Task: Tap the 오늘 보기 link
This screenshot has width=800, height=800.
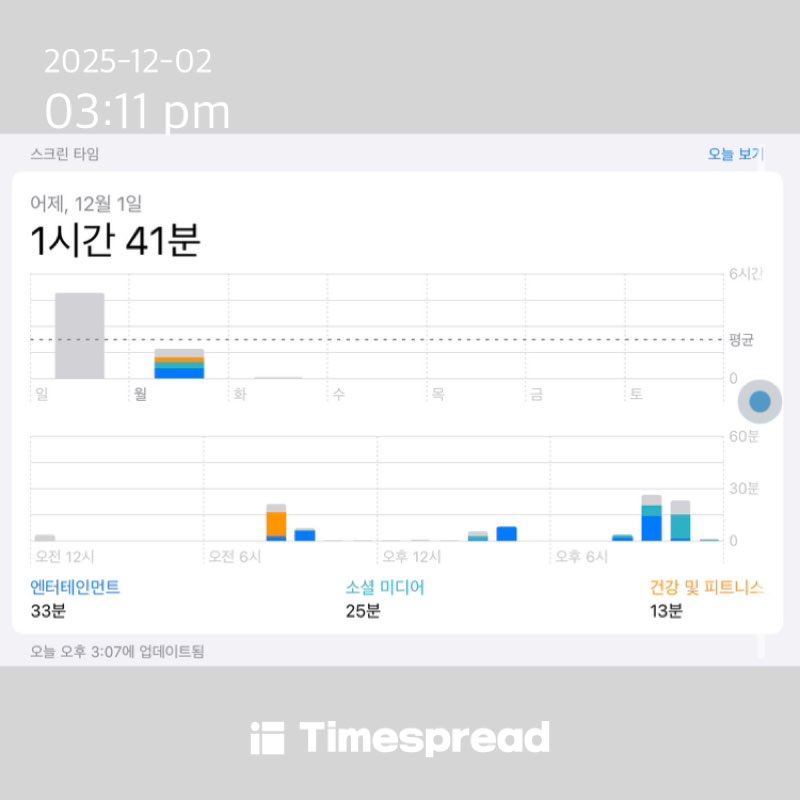Action: (735, 154)
